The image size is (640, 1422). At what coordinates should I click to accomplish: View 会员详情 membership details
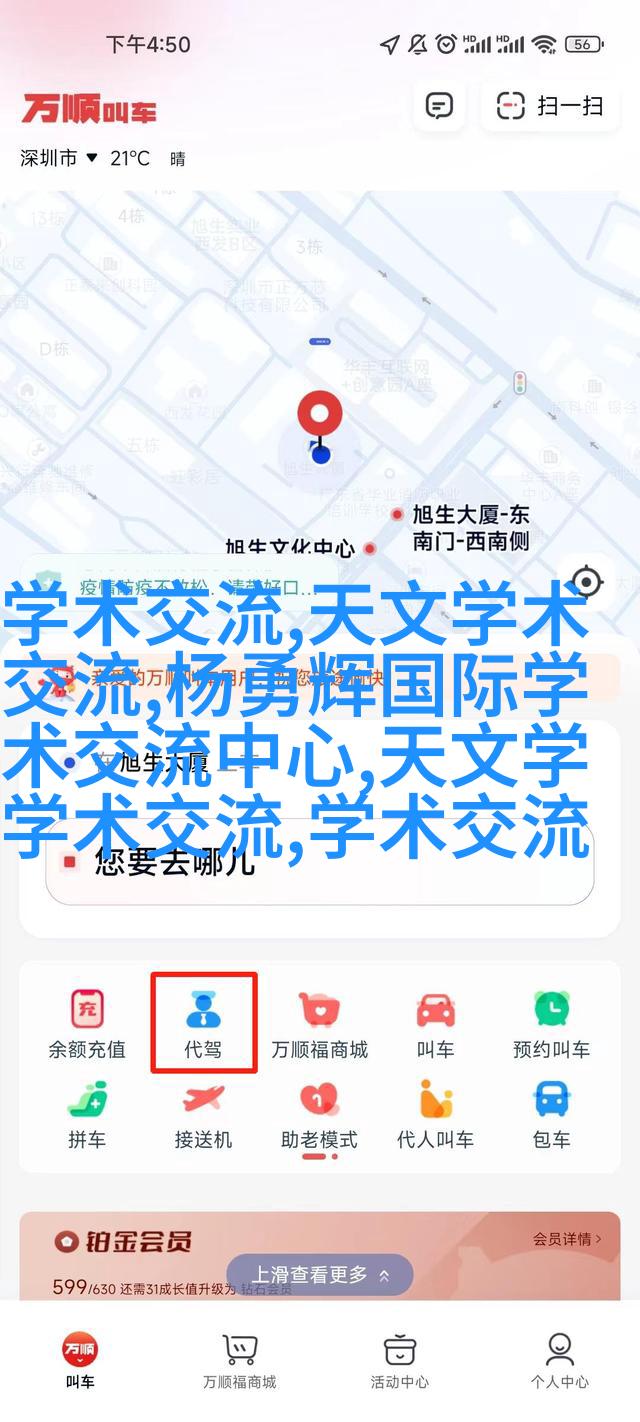pyautogui.click(x=567, y=1239)
